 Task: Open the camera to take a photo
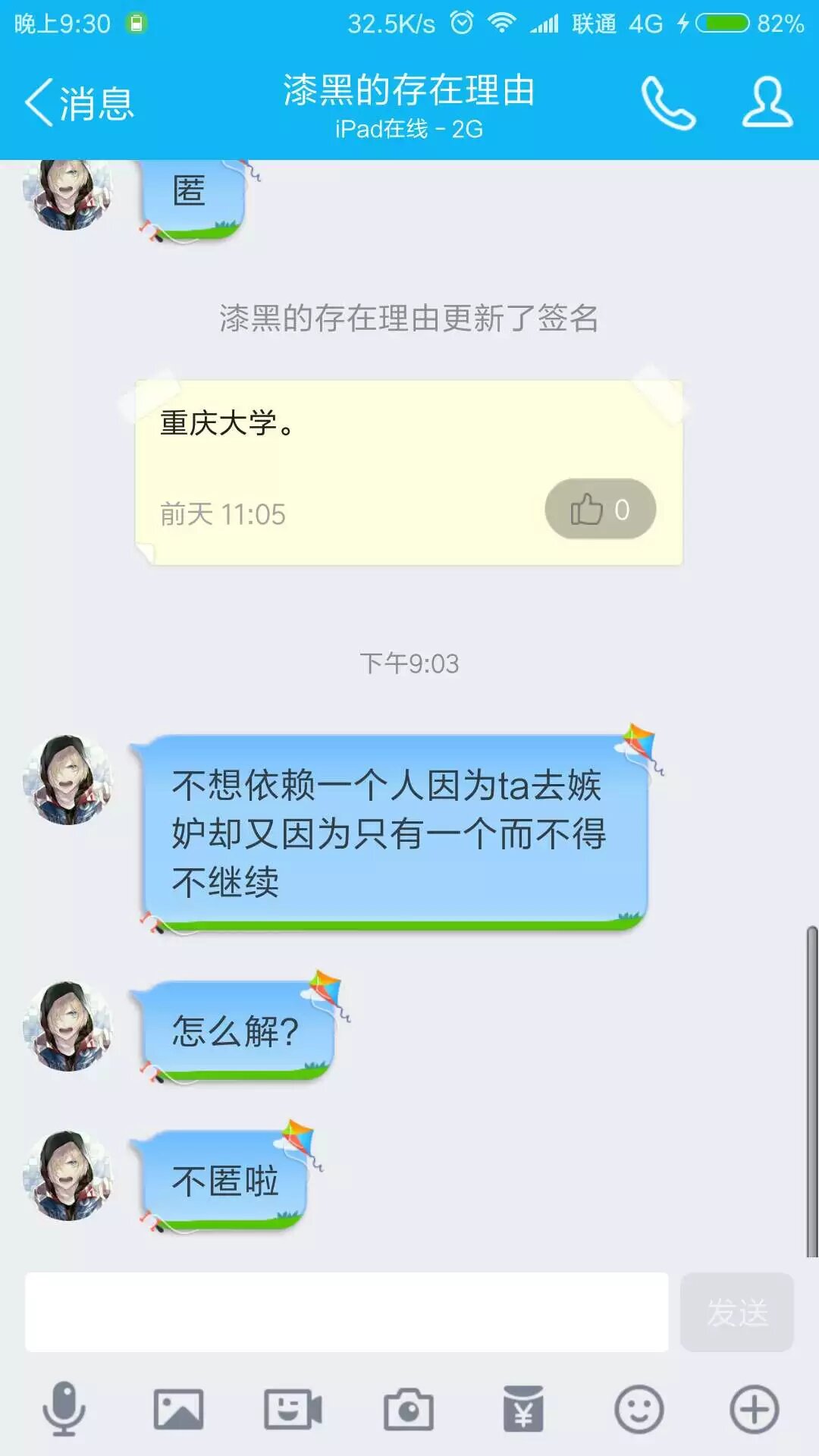pos(409,1410)
